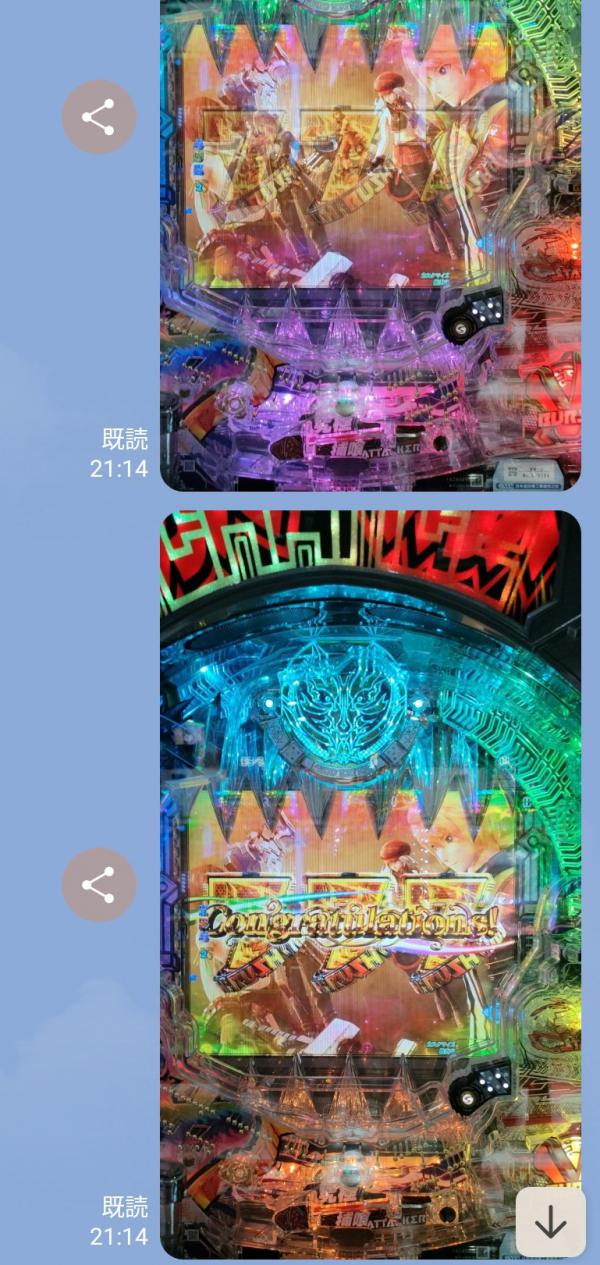Open the upper pachinko machine image
The height and width of the screenshot is (1265, 600).
[370, 245]
